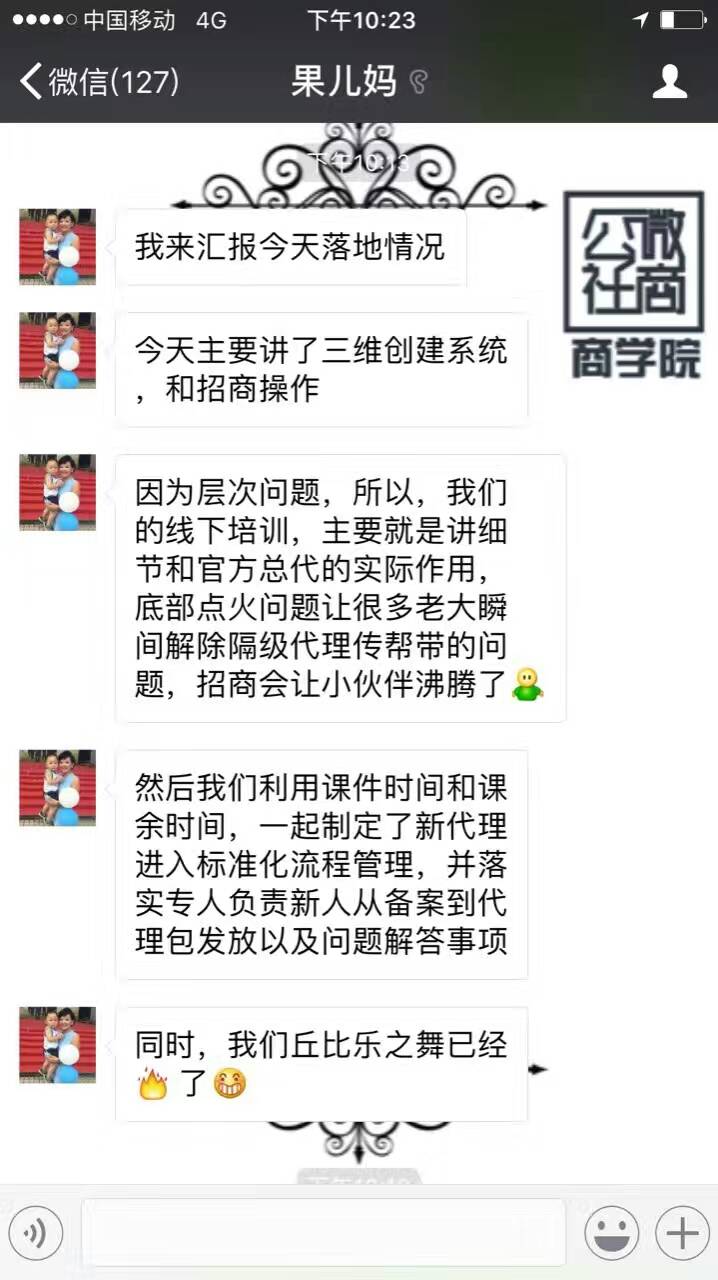Open the emoji sticker panel
This screenshot has height=1280, width=718.
(612, 1233)
